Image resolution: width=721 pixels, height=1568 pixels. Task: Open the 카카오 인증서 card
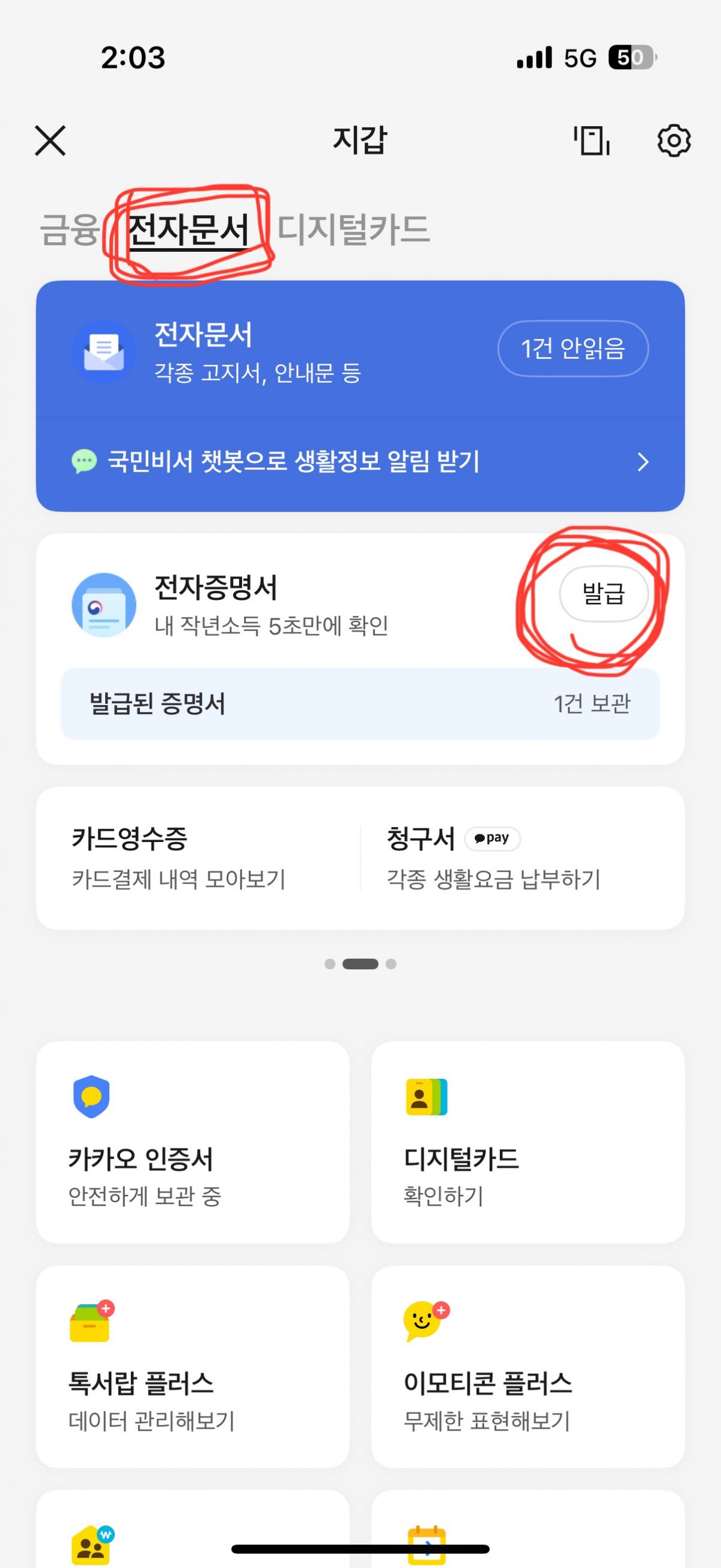tap(192, 1142)
